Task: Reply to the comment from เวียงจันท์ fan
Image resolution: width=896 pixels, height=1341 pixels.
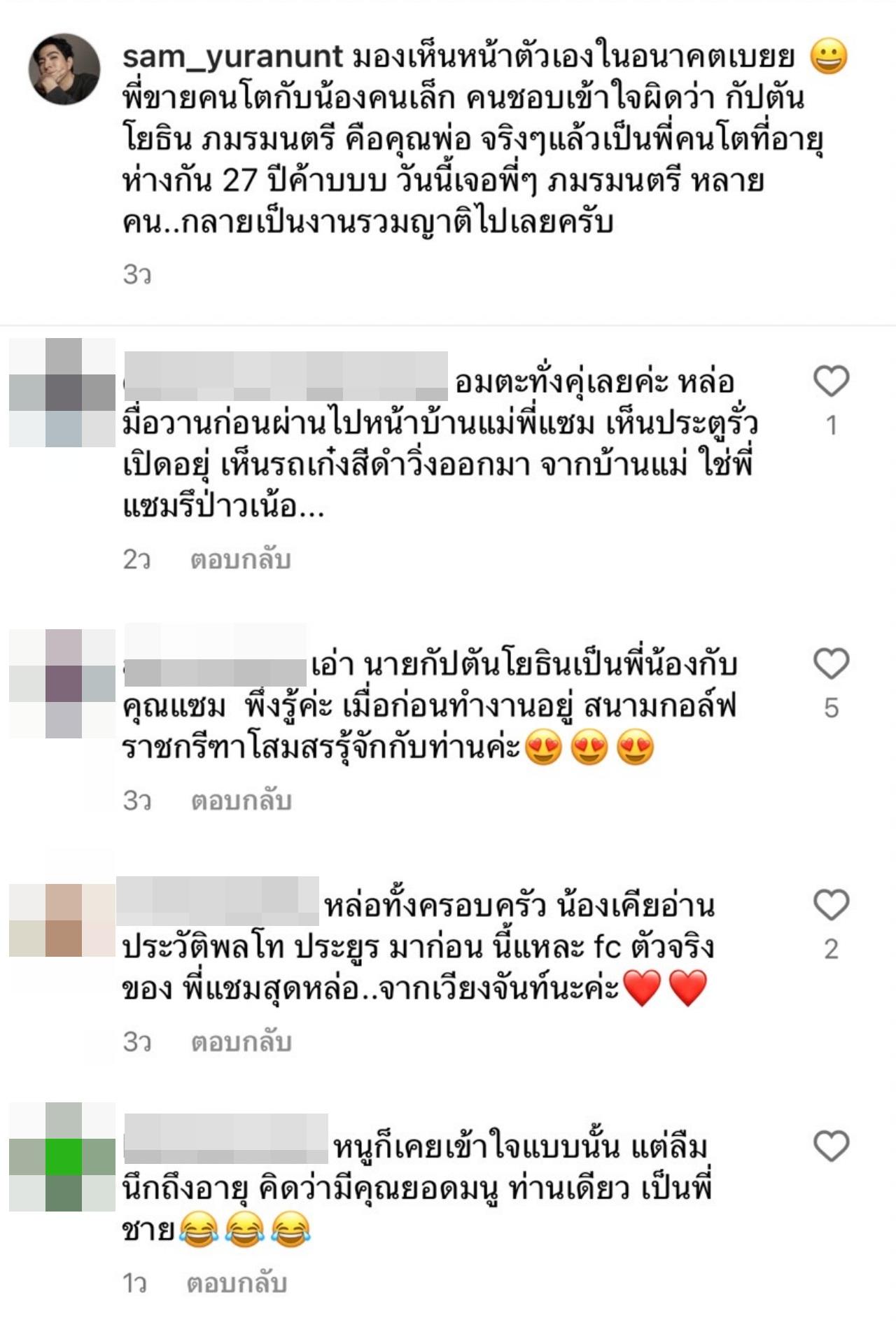Action: click(241, 1041)
